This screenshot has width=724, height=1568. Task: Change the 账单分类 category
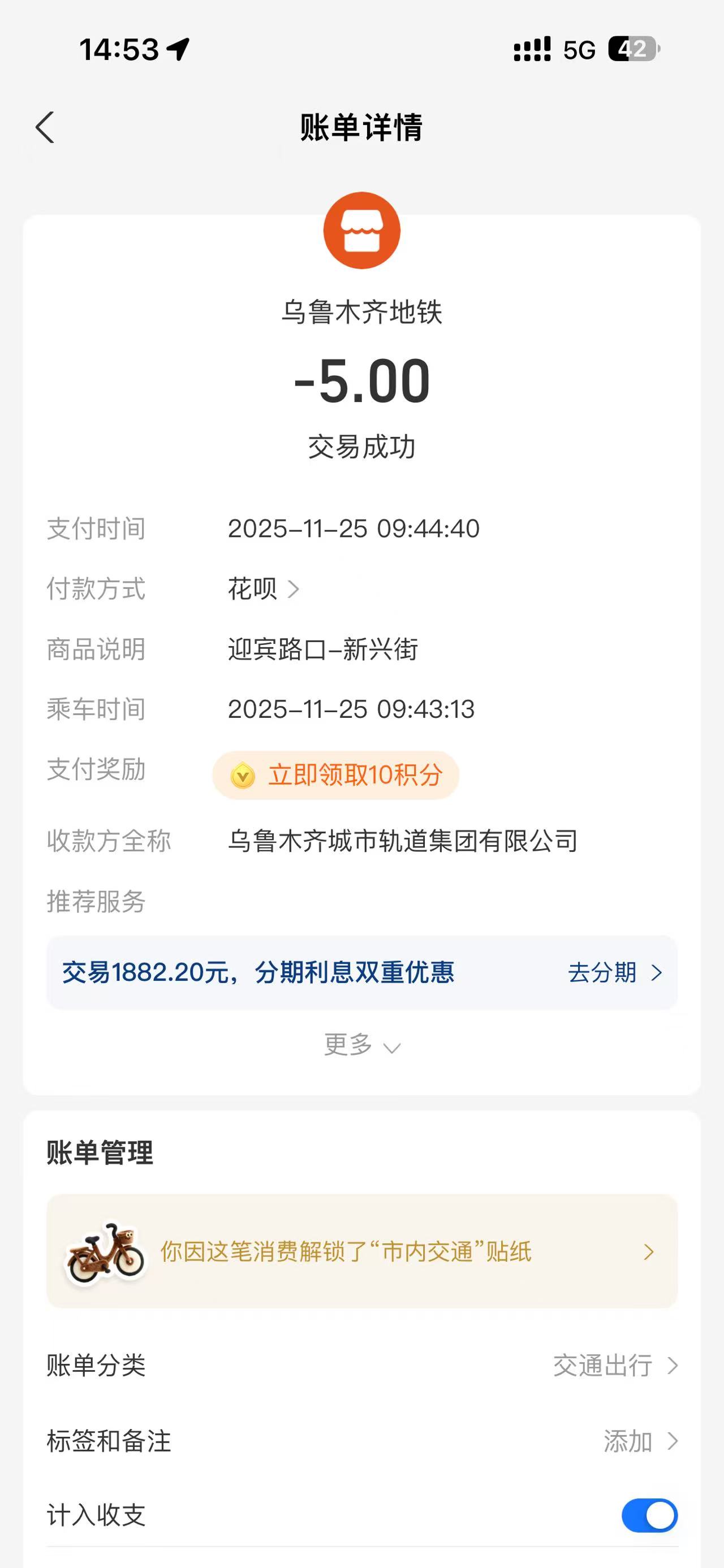click(x=615, y=1365)
